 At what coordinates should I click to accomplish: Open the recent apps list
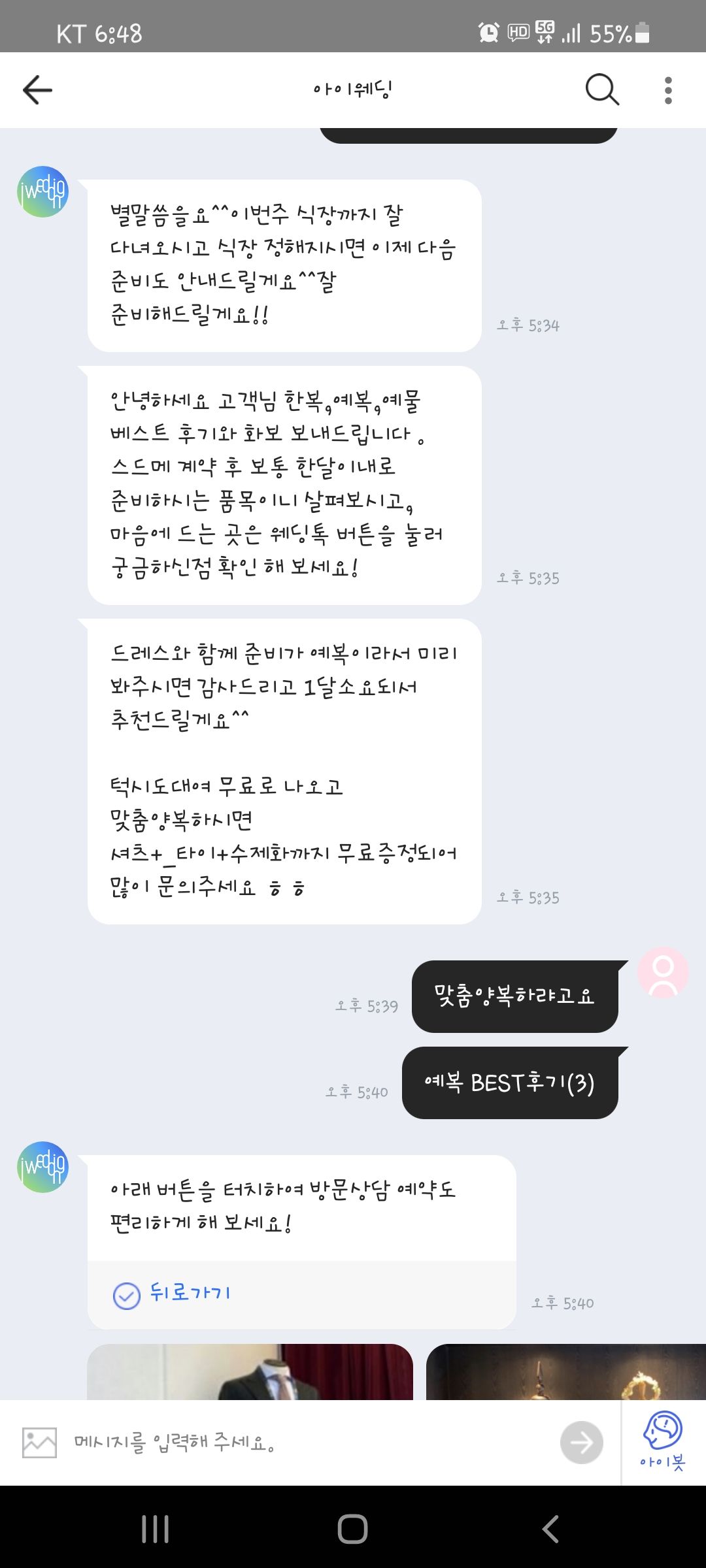[x=155, y=1529]
